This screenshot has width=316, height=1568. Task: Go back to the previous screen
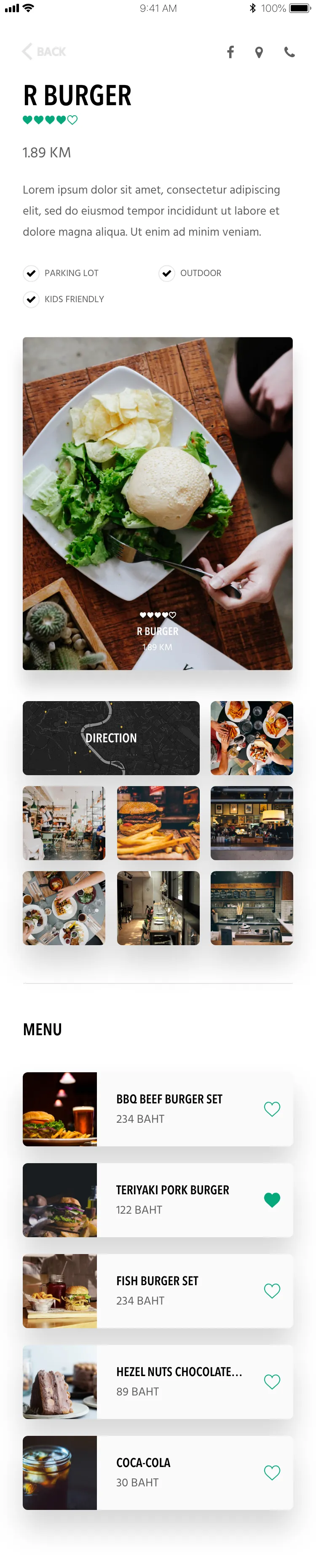click(43, 52)
